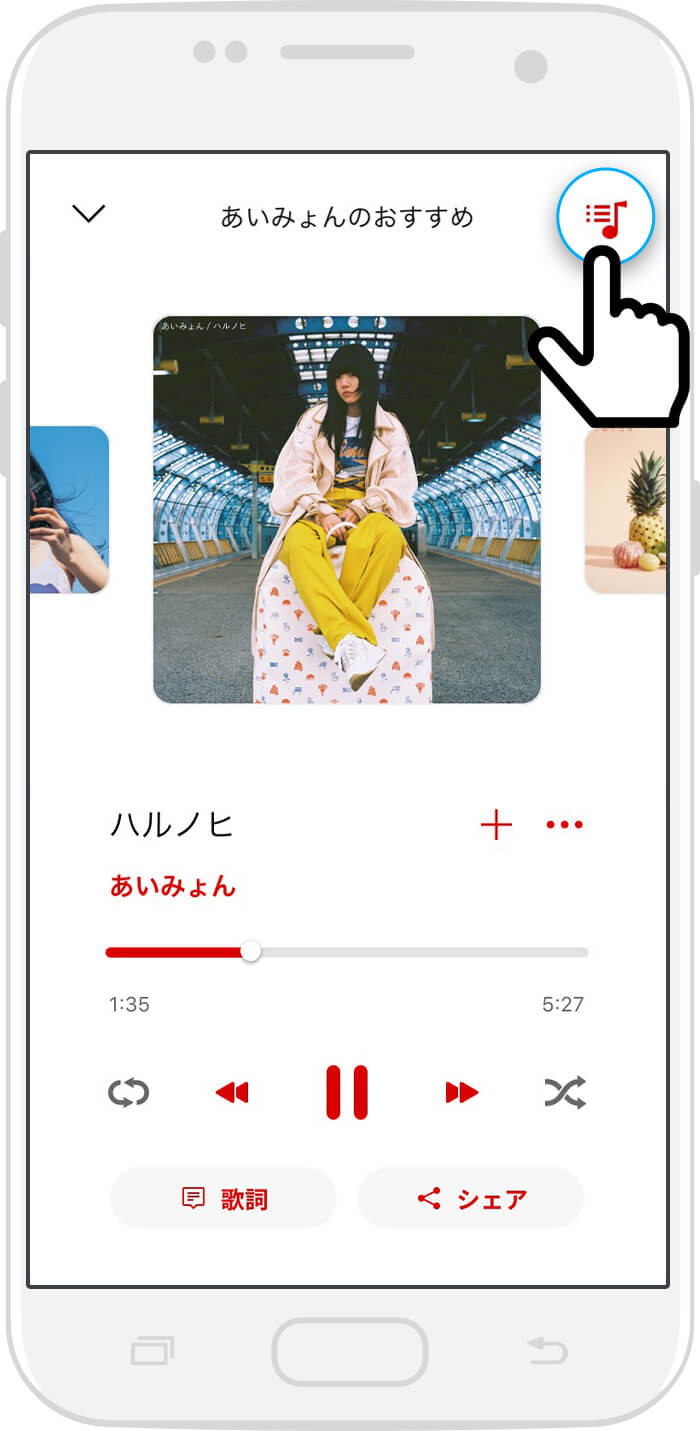Toggle shuffle playback
Screen dimensions: 700x1431
pyautogui.click(x=565, y=1092)
